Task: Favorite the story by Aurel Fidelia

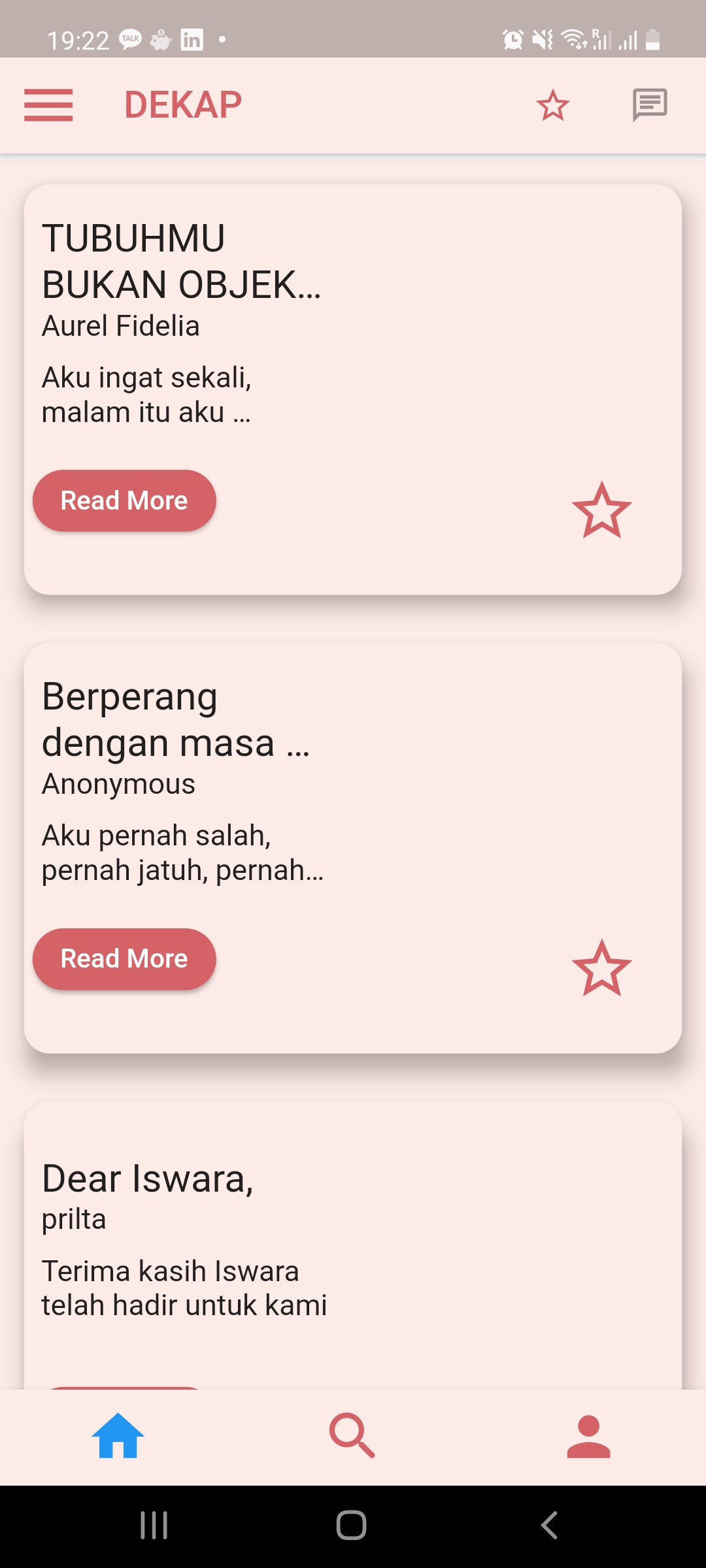Action: click(x=601, y=510)
